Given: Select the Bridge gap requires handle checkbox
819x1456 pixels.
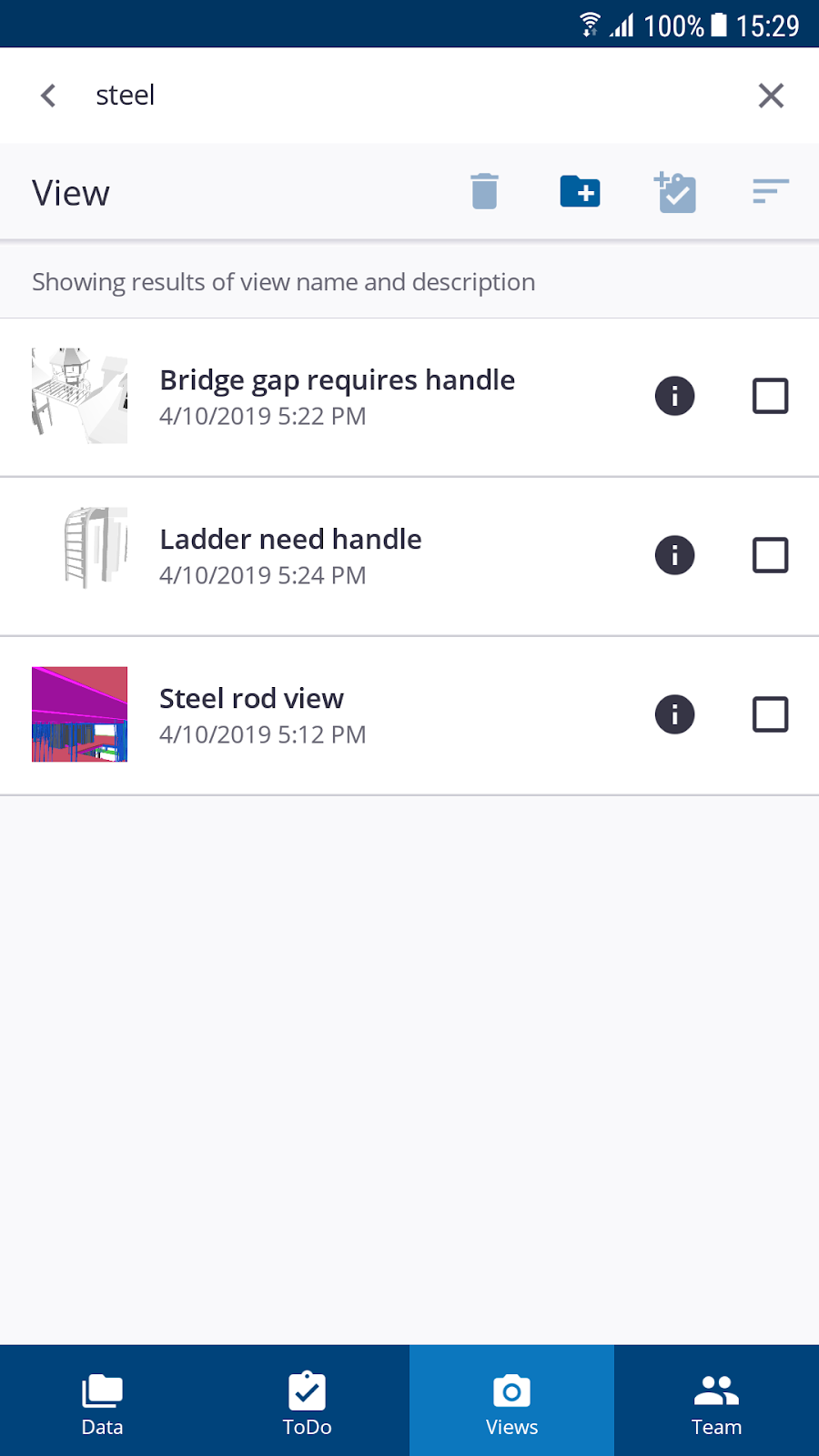Looking at the screenshot, I should 770,396.
